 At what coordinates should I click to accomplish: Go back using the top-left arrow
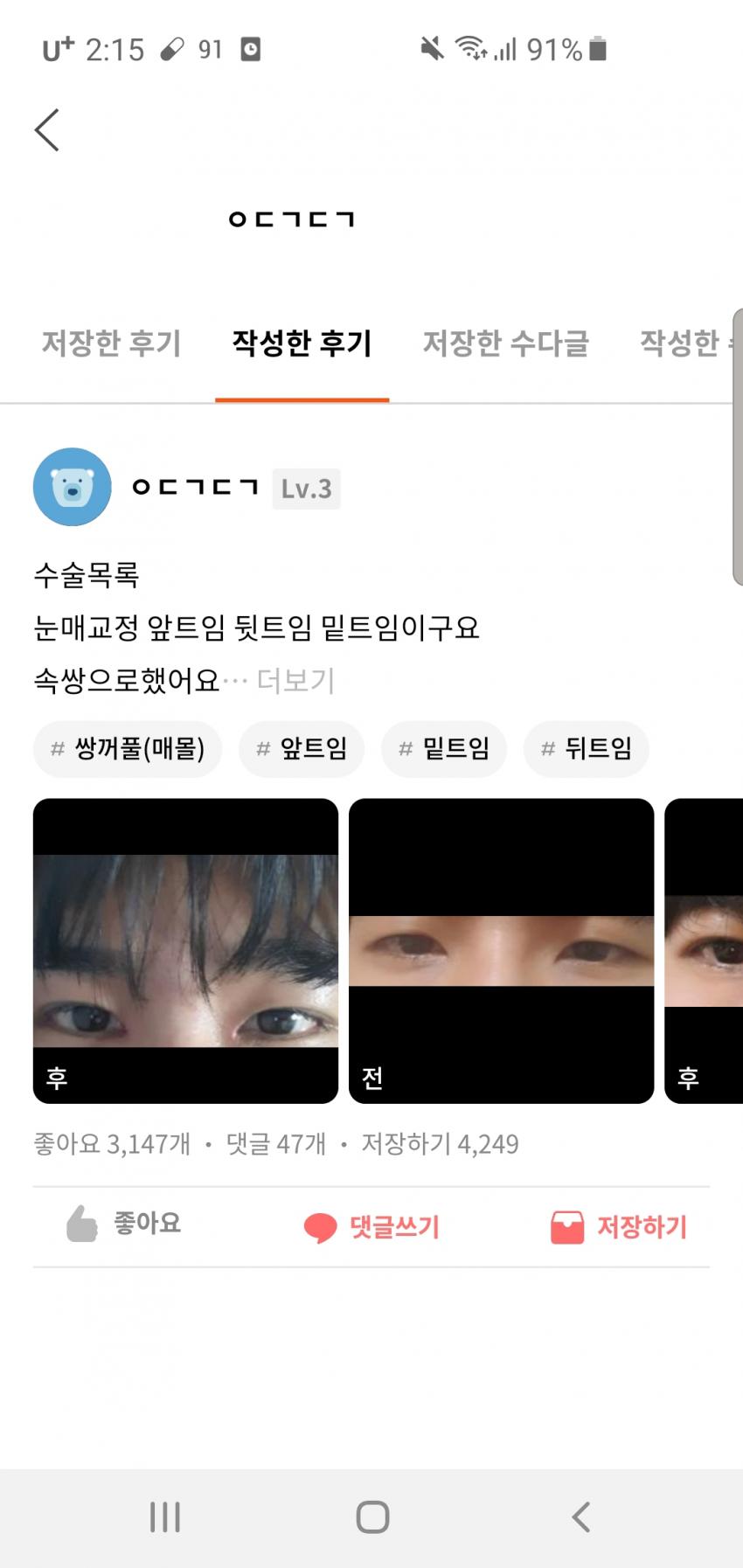coord(47,130)
